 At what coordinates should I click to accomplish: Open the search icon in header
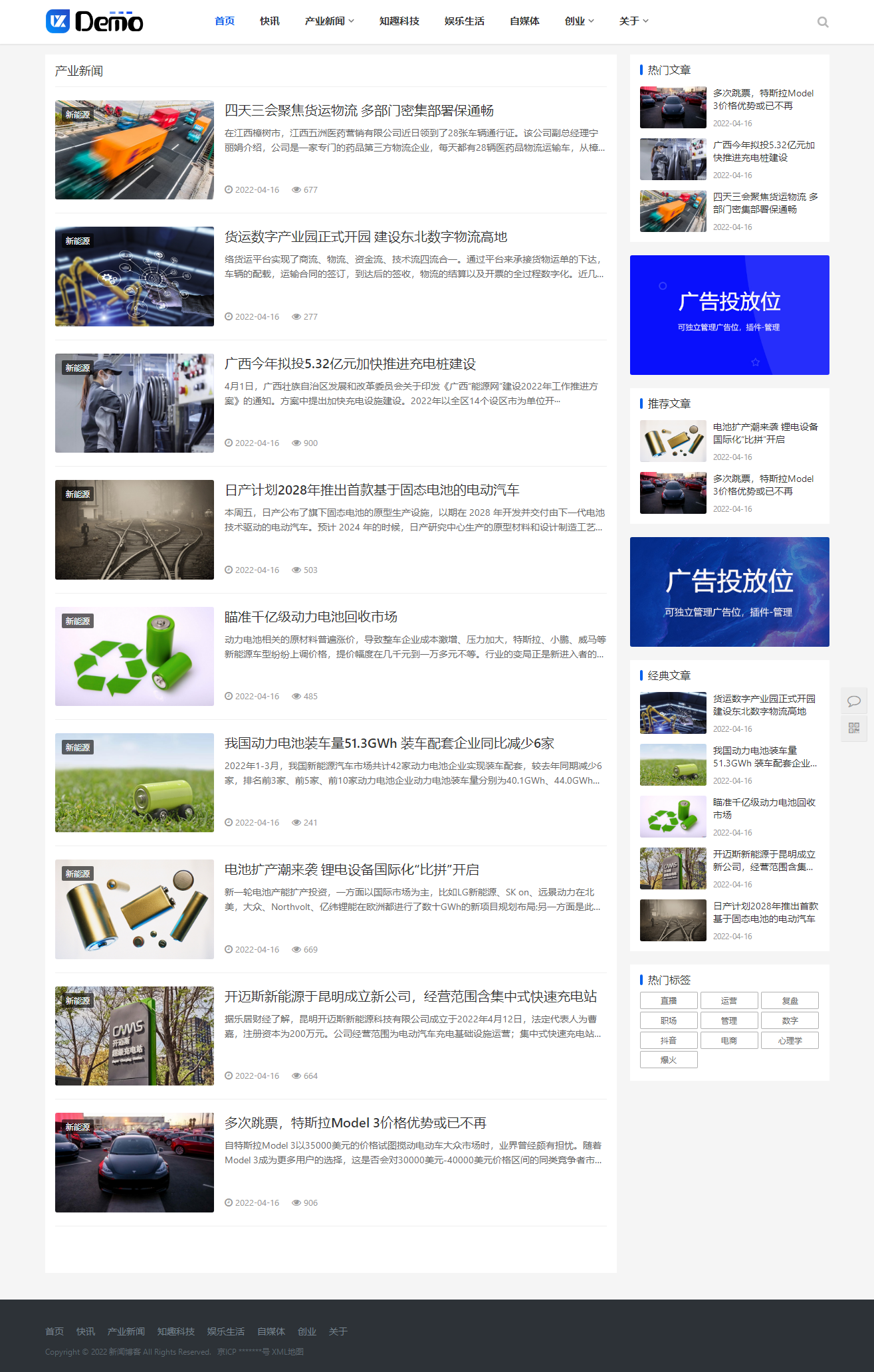pyautogui.click(x=822, y=22)
